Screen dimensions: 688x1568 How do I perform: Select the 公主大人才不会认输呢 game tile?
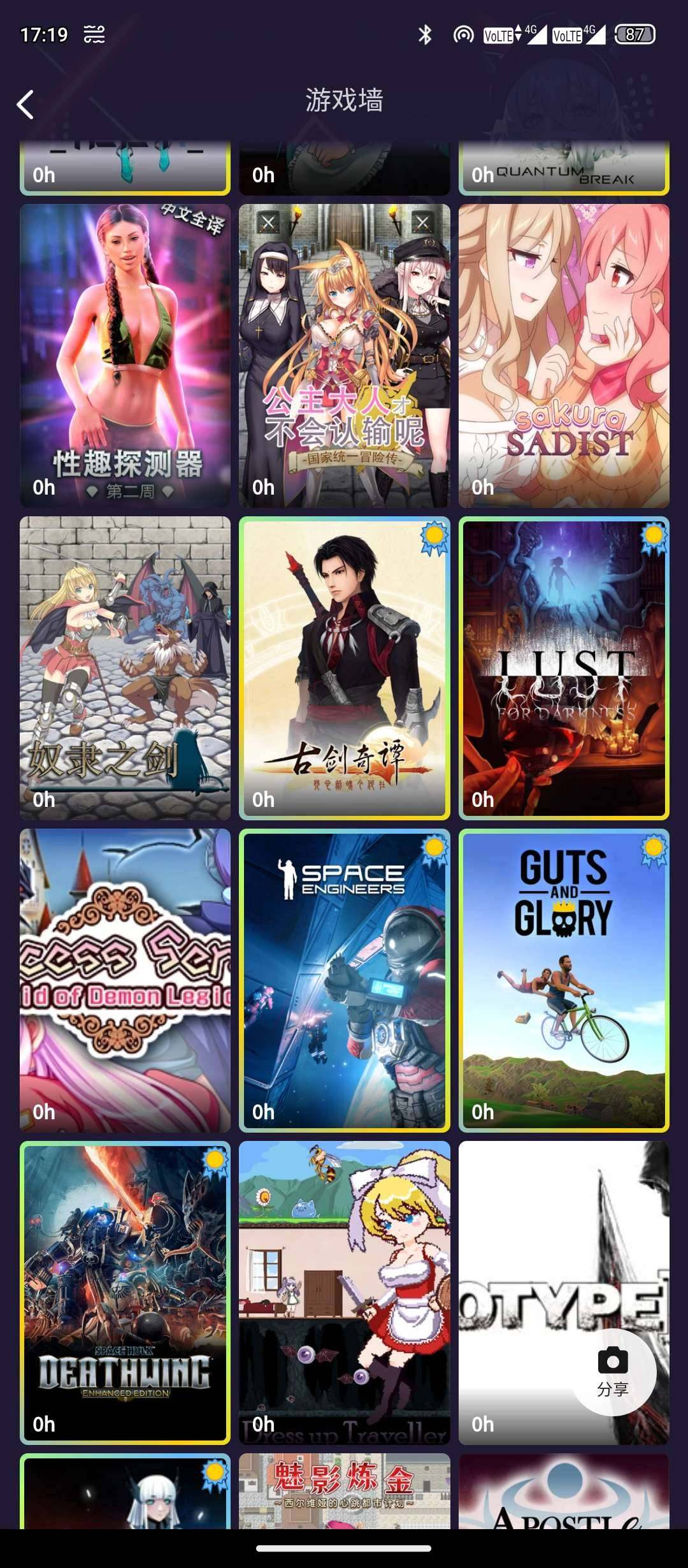tap(344, 355)
